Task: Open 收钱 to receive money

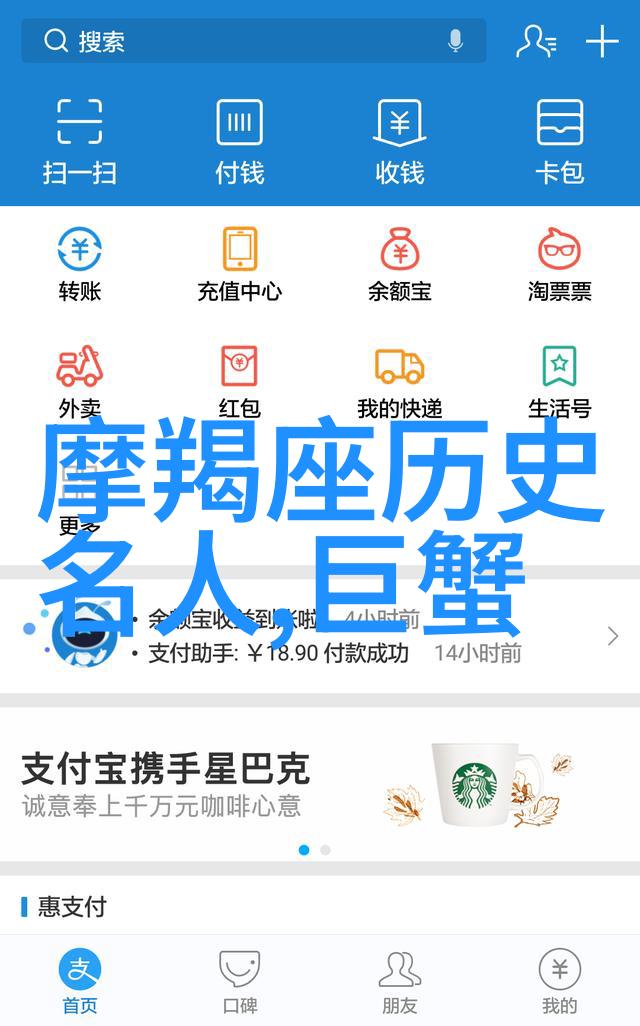Action: pos(400,140)
